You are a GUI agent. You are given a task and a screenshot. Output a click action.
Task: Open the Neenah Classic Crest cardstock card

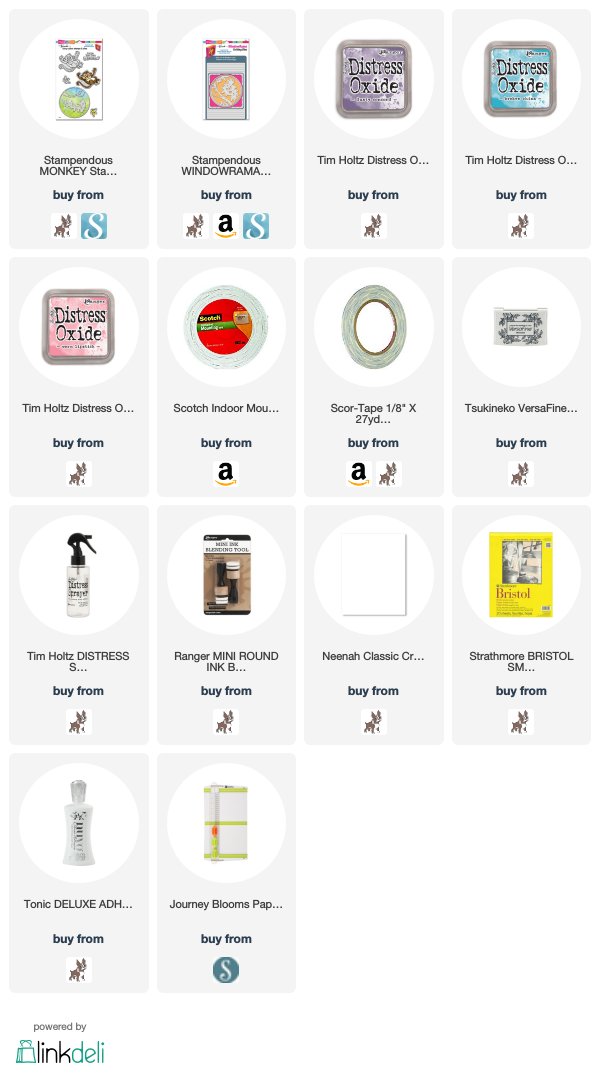click(x=374, y=625)
